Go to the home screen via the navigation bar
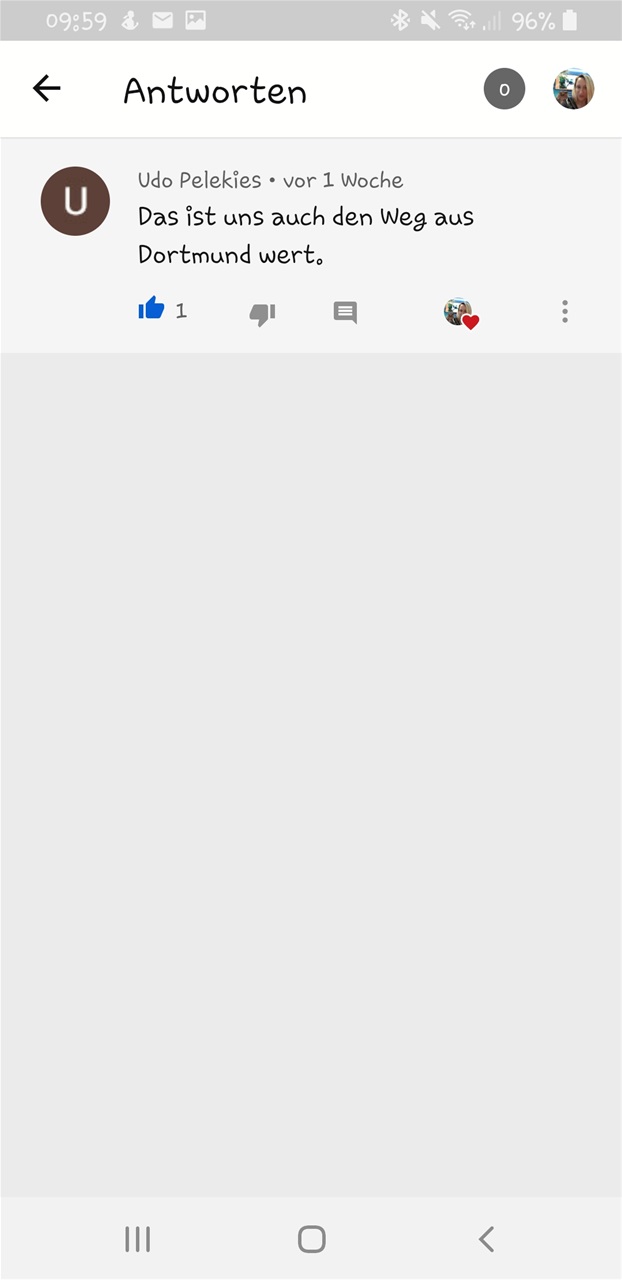 pos(312,1239)
